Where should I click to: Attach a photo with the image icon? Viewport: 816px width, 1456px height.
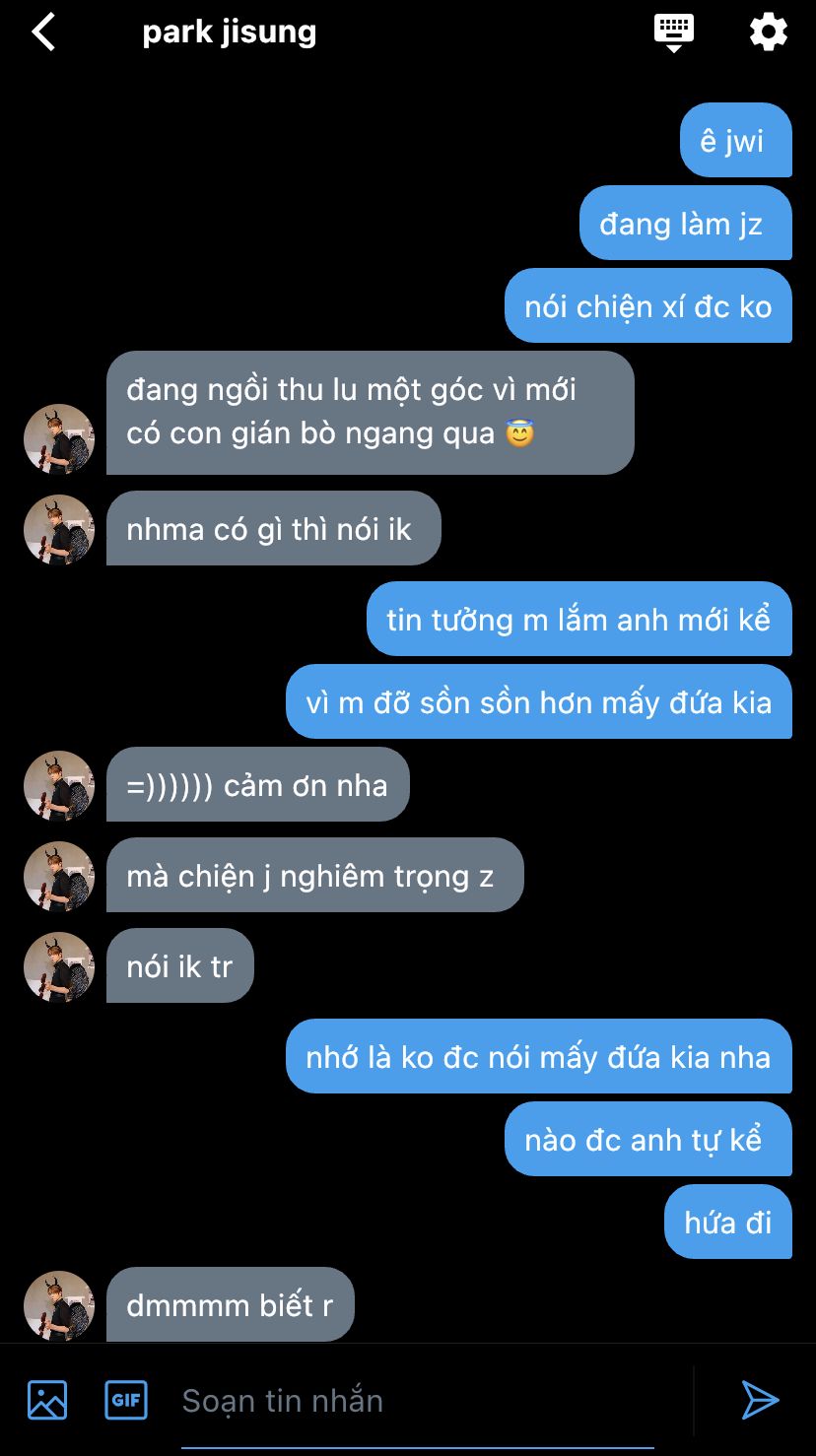click(47, 1400)
